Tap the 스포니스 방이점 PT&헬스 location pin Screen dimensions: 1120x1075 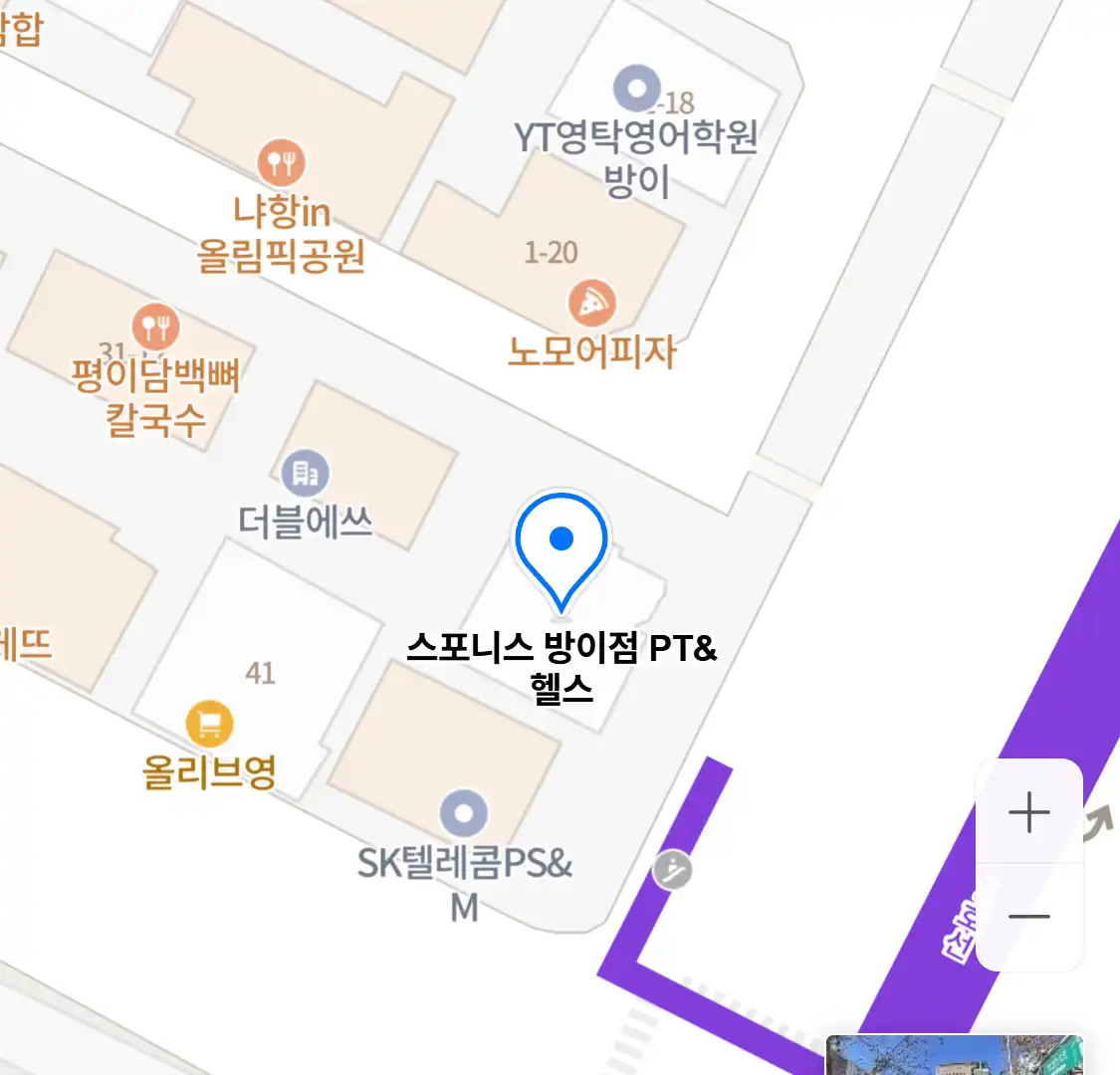pos(561,547)
